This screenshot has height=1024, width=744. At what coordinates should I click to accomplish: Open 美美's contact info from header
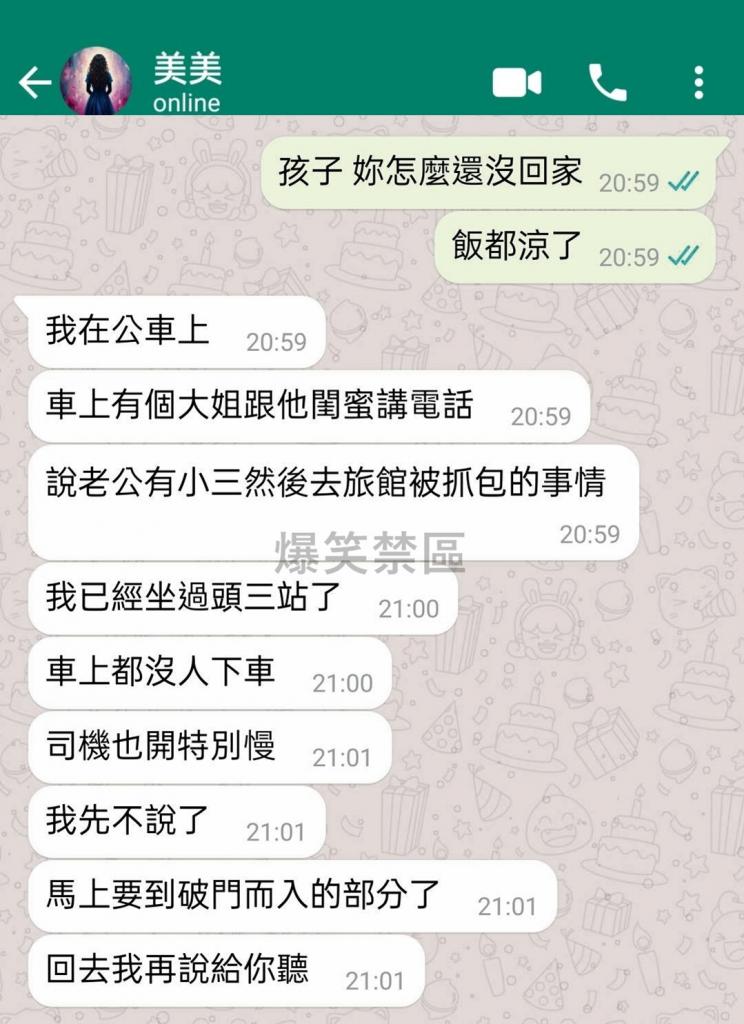187,83
